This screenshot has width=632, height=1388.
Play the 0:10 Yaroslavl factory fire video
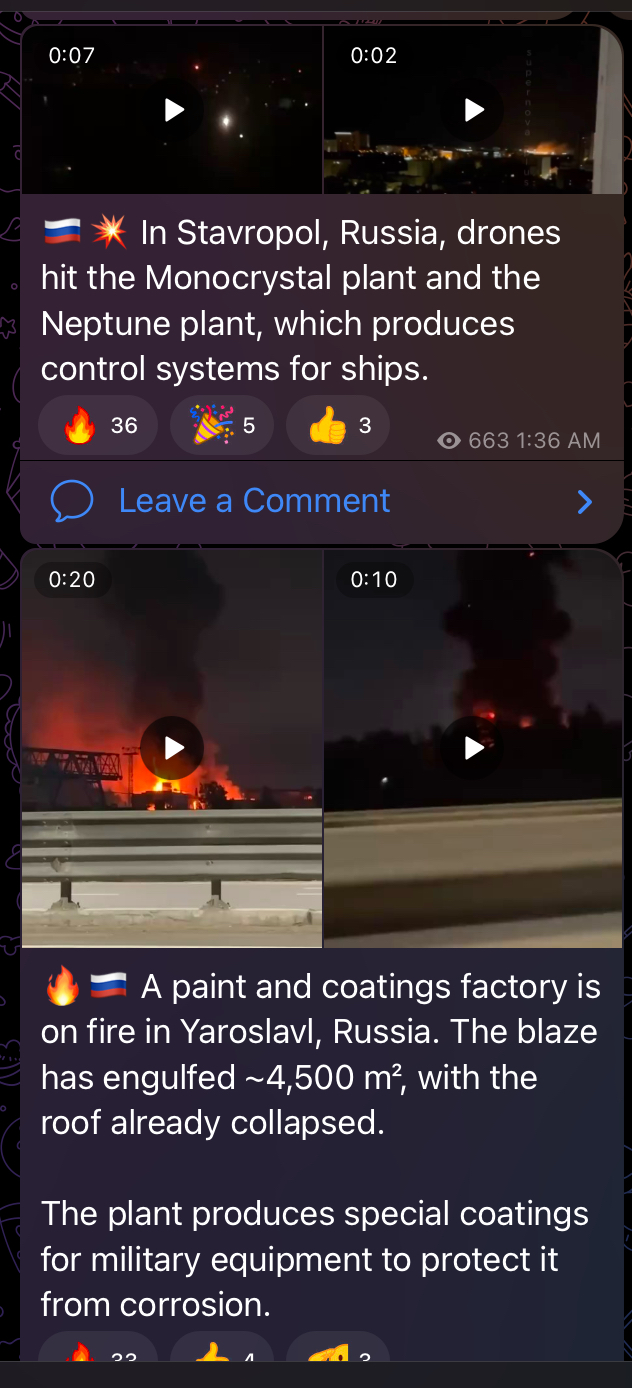point(474,748)
